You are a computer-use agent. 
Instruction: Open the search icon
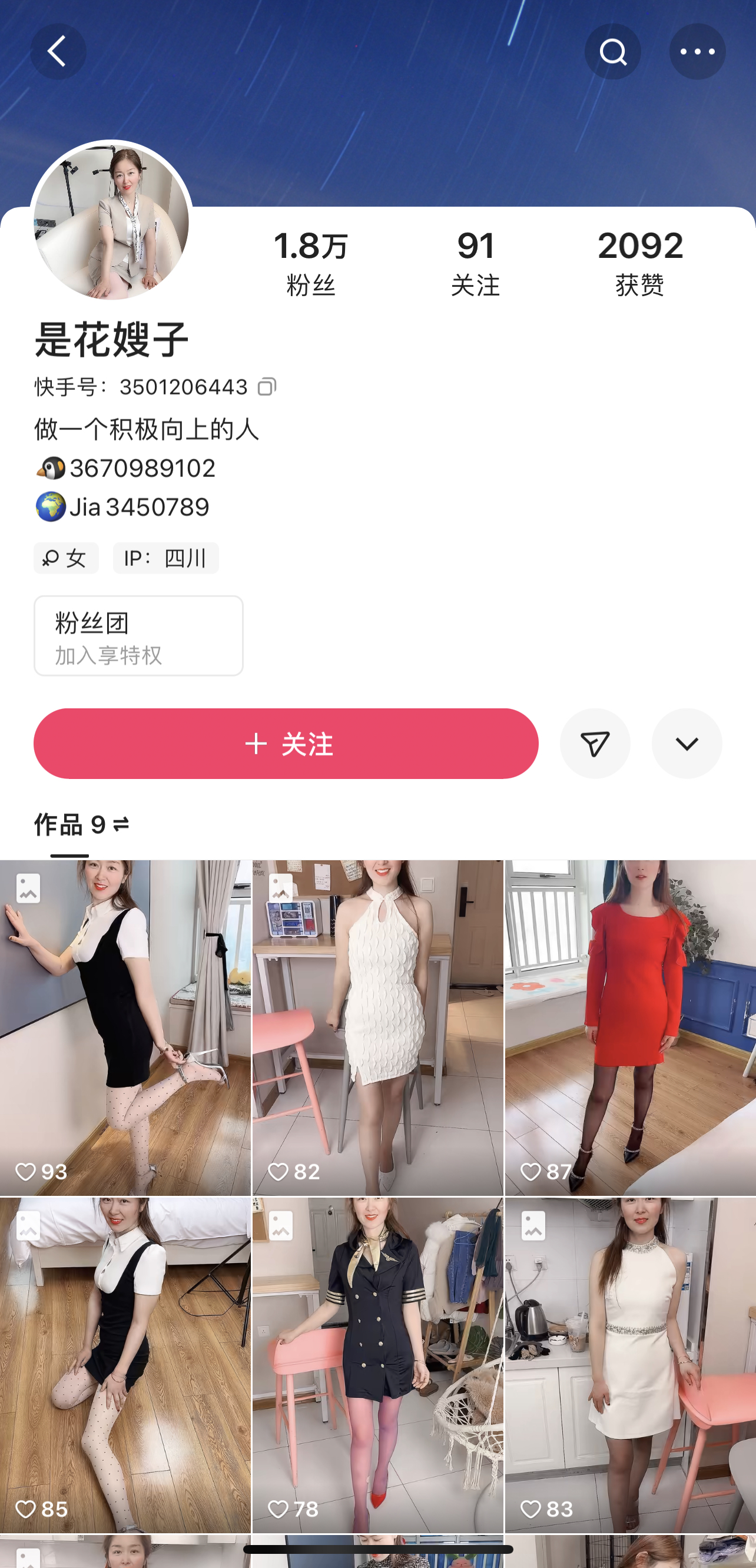tap(612, 52)
